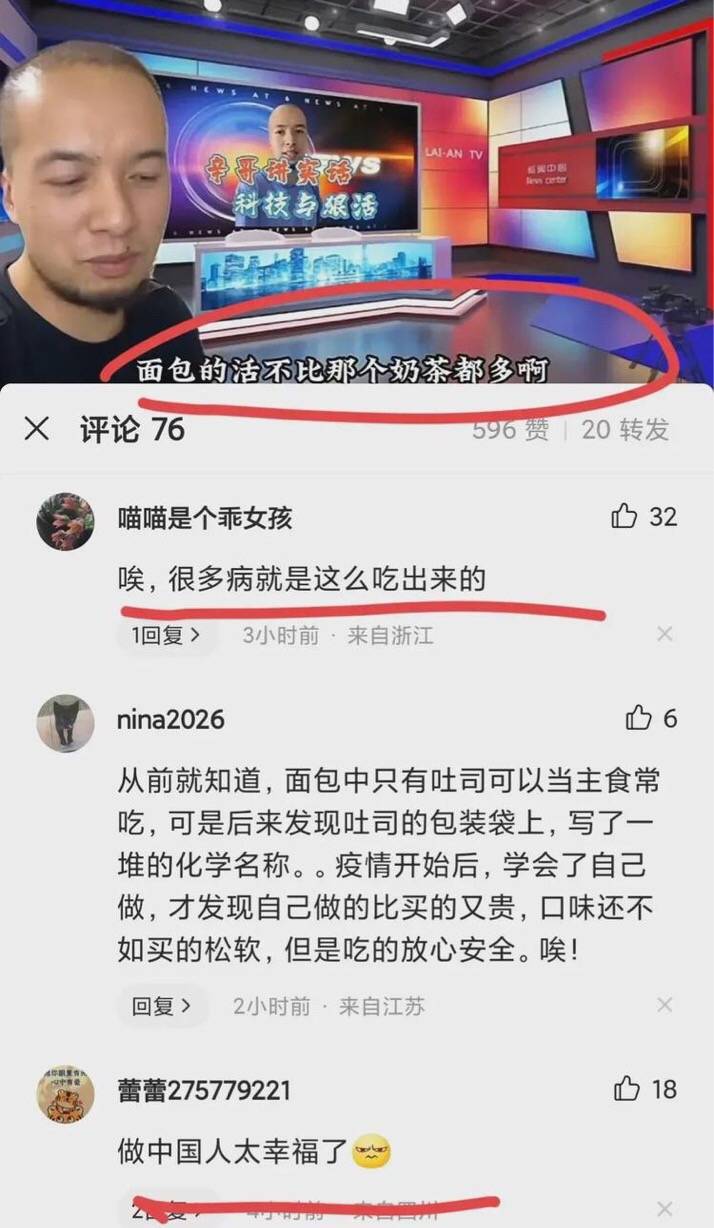Like the comment by 喵喵是个乖女孩
Image resolution: width=714 pixels, height=1228 pixels.
point(625,516)
